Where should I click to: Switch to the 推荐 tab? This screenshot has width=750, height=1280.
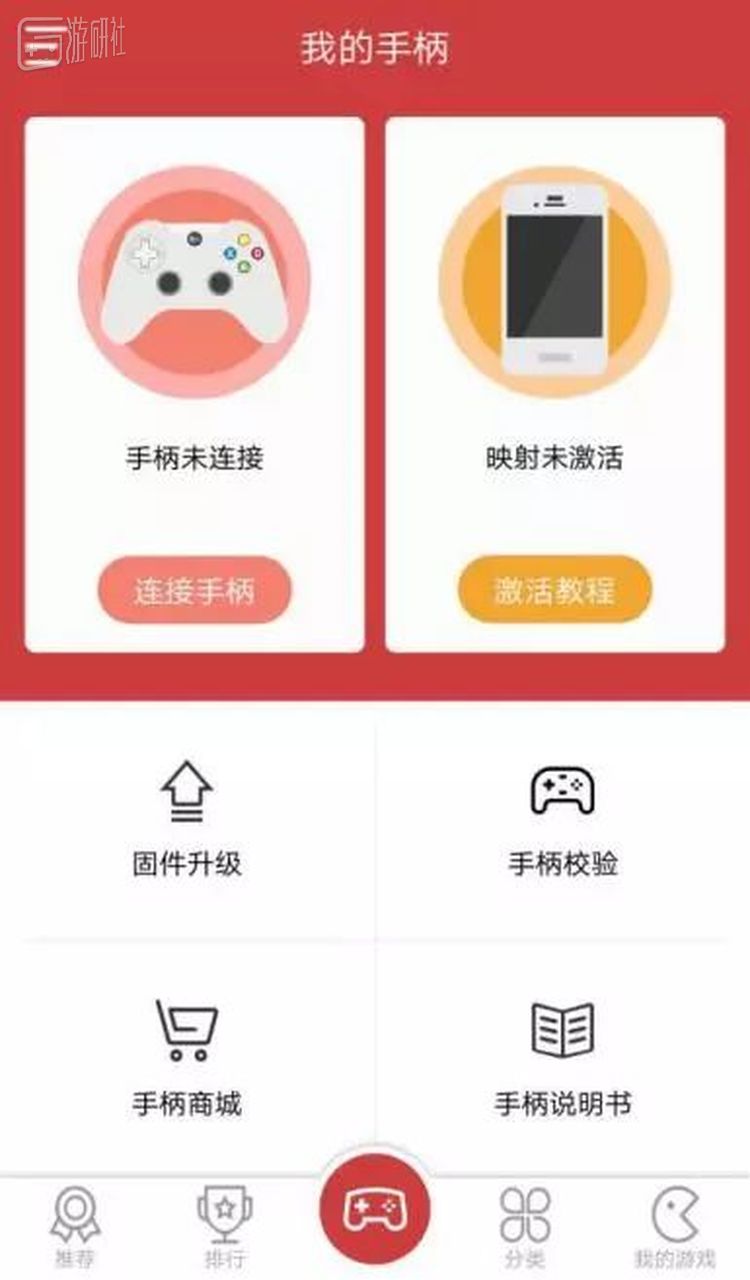(75, 1225)
